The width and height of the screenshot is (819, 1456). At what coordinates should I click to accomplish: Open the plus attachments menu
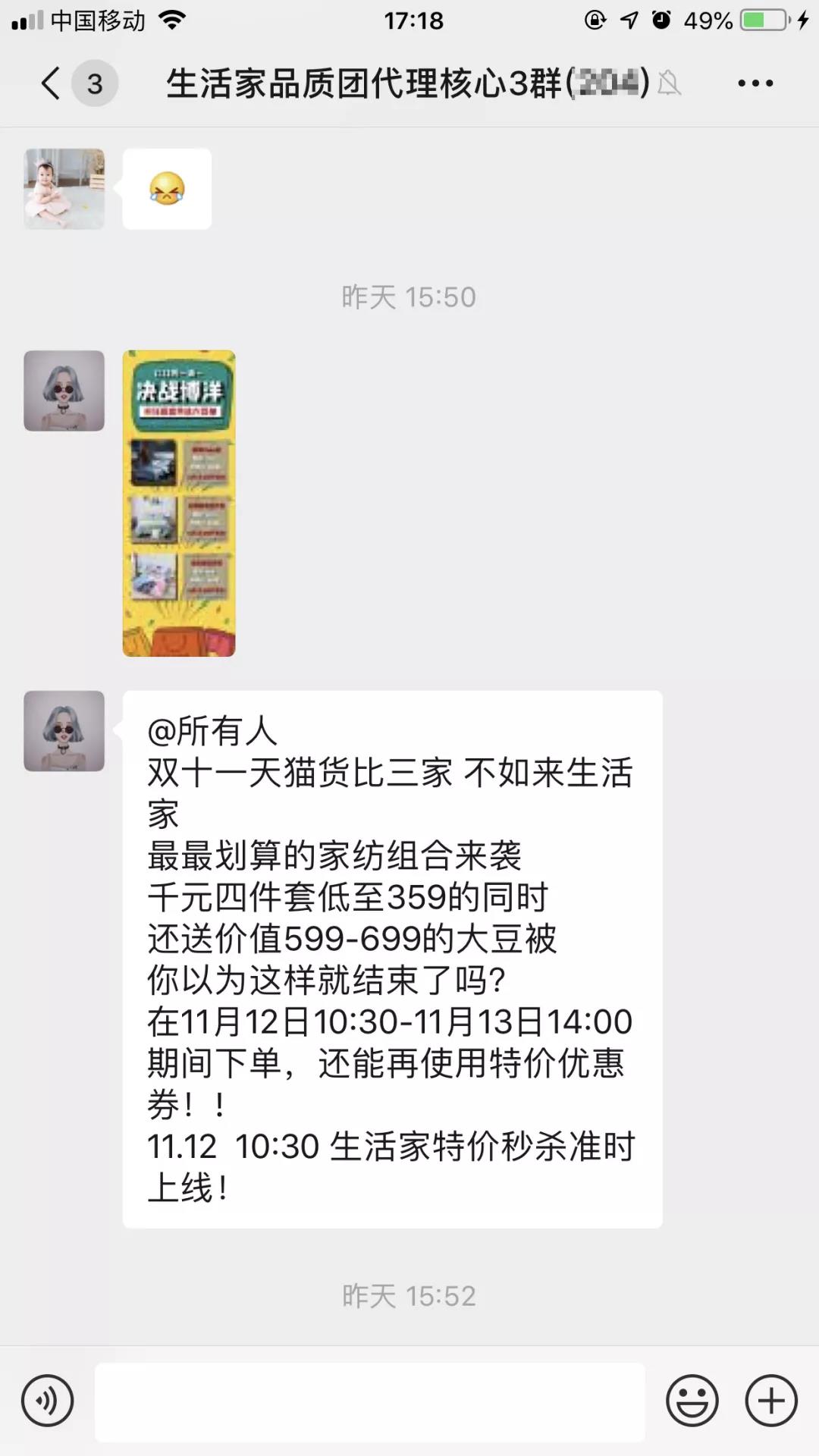point(771,1401)
